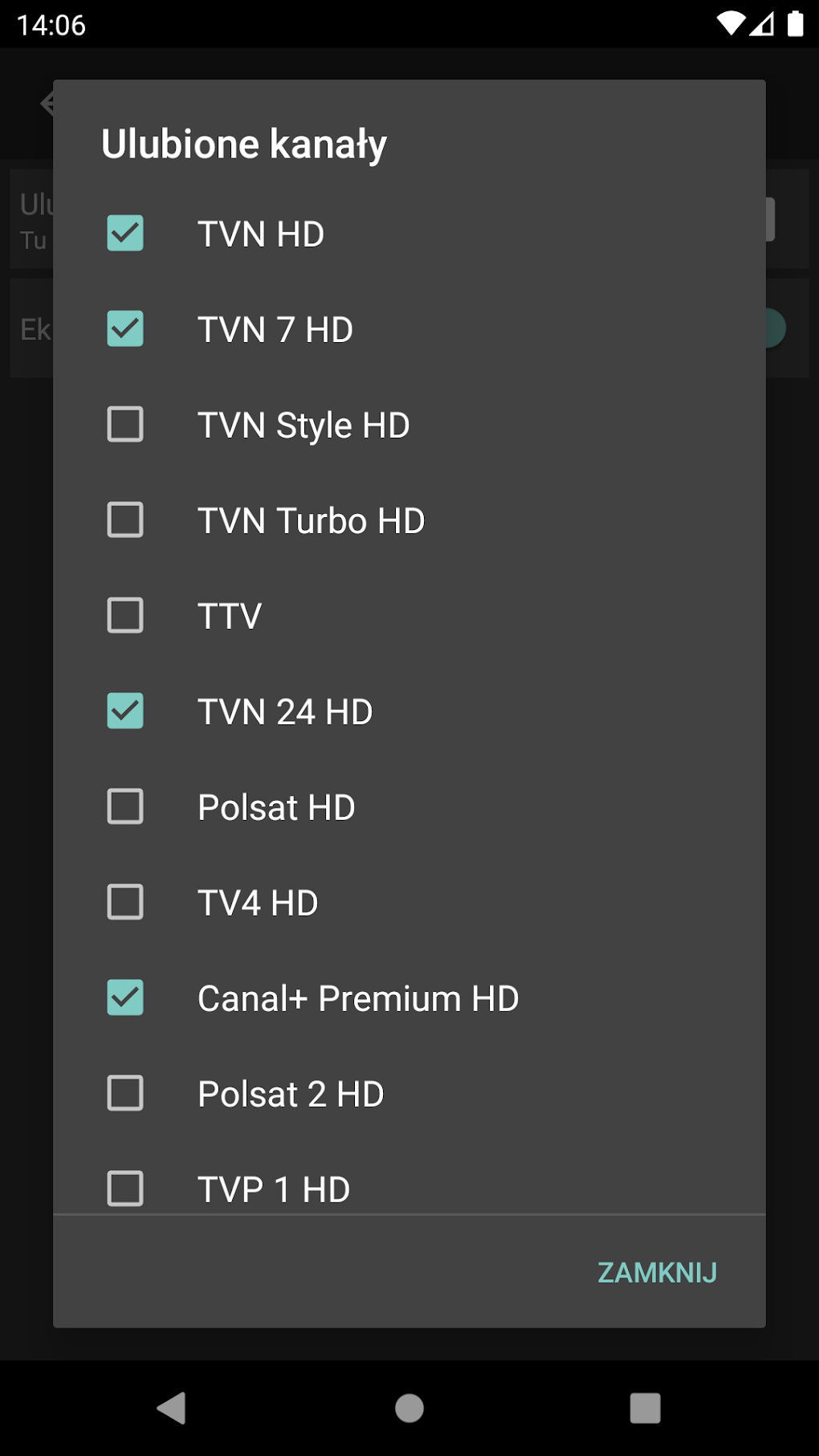819x1456 pixels.
Task: Uncheck TVN 7 HD from favorites
Action: click(x=124, y=329)
